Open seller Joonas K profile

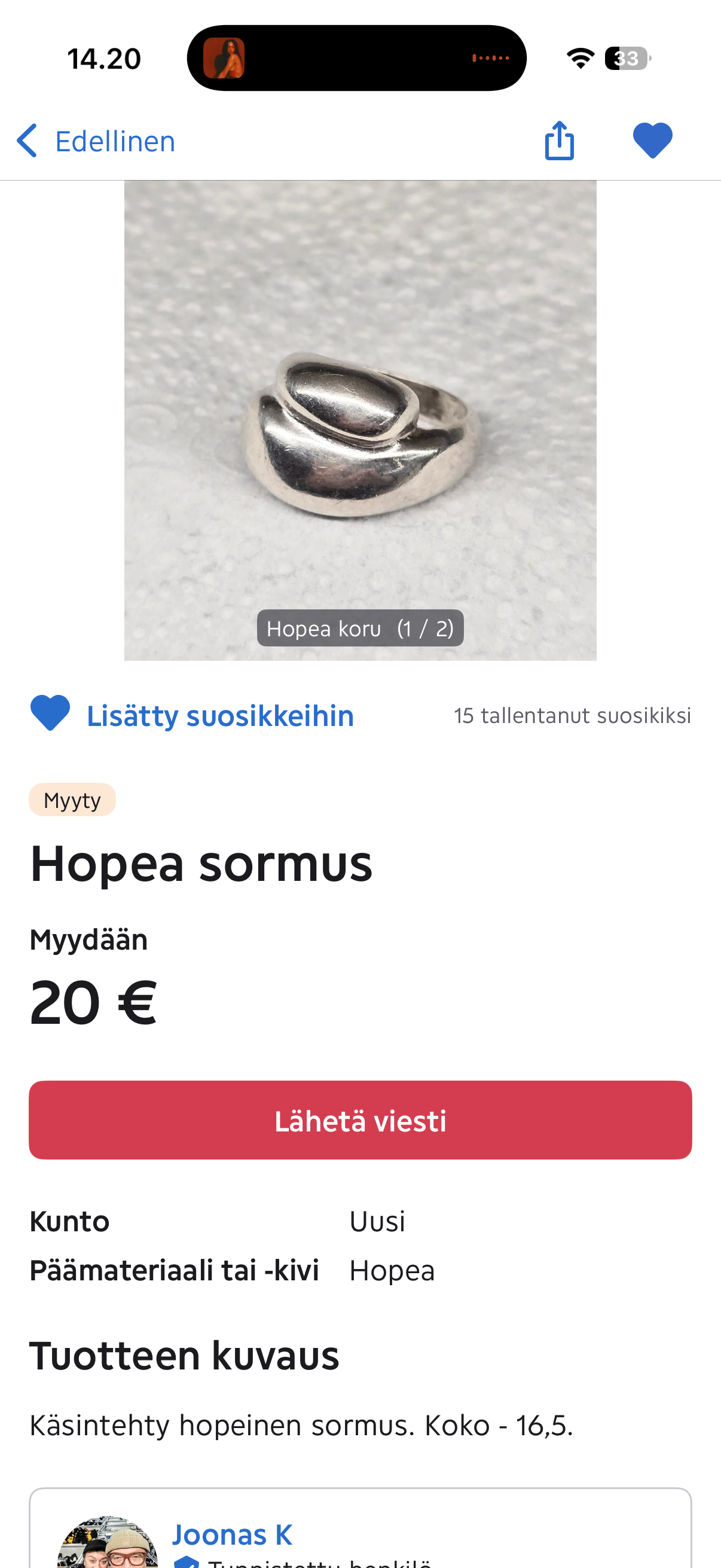coord(233,1534)
